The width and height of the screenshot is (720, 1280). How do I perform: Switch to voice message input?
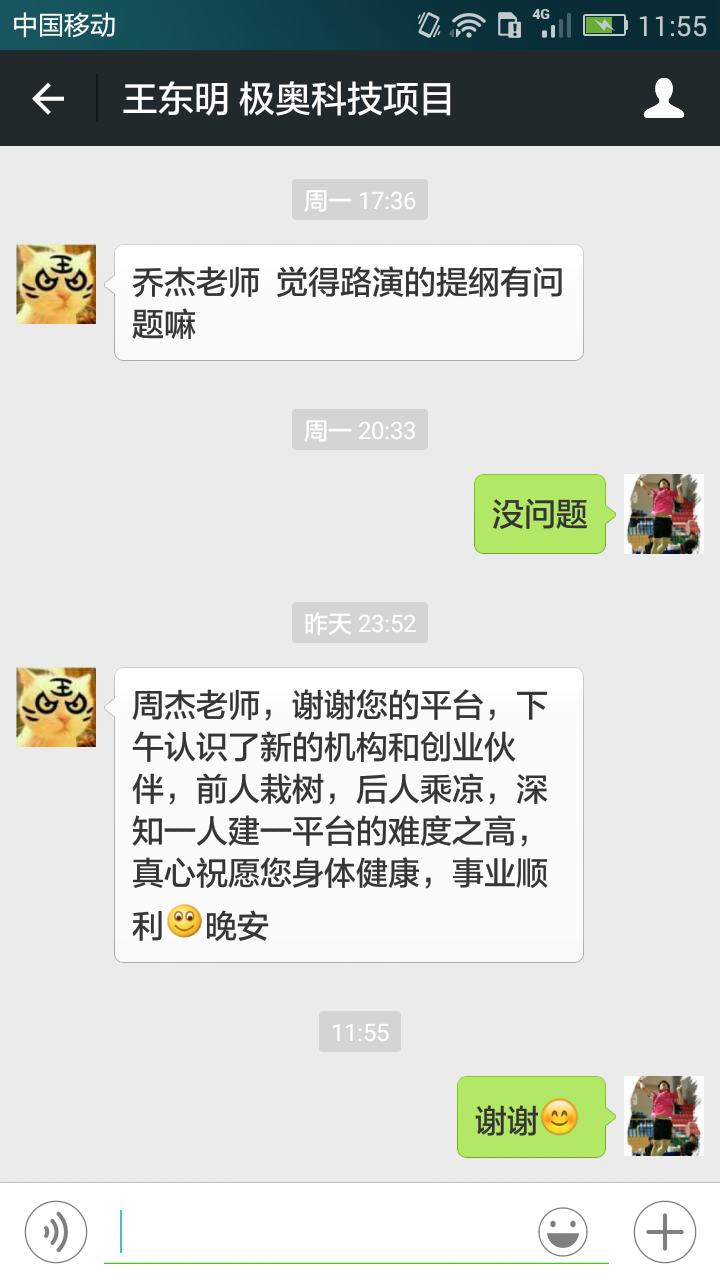(56, 1231)
